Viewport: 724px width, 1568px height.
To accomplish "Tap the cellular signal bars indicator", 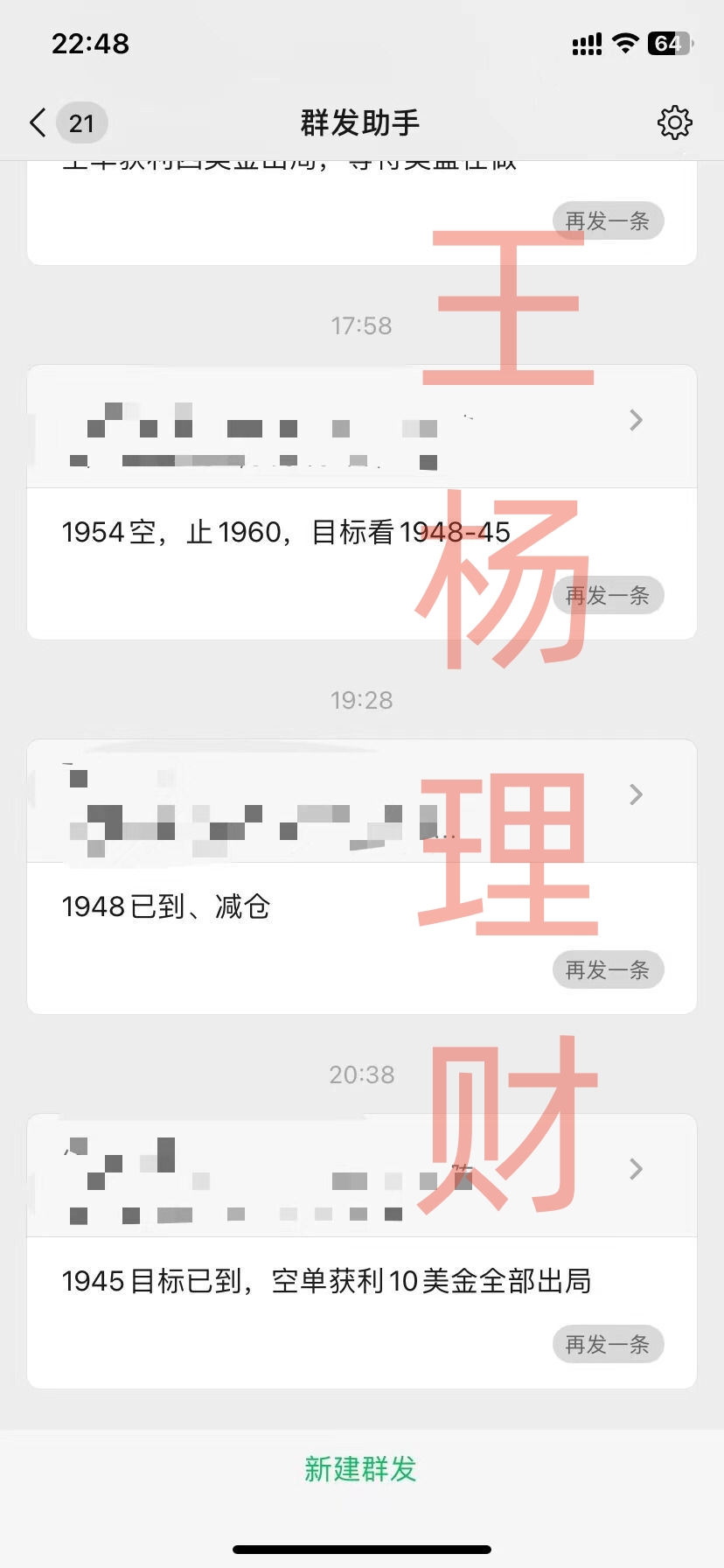I will (586, 42).
